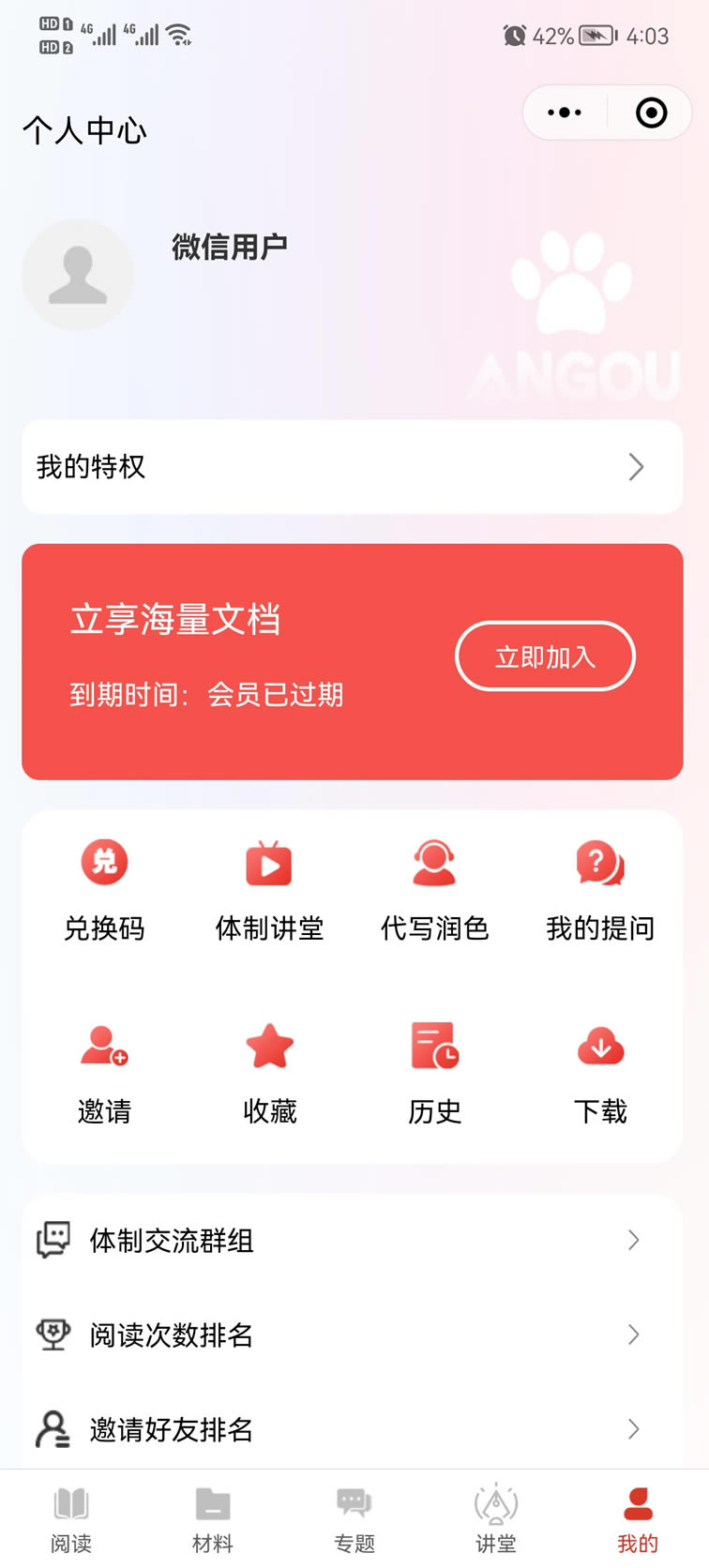
Task: Switch to the 讲堂 tab
Action: click(496, 1519)
